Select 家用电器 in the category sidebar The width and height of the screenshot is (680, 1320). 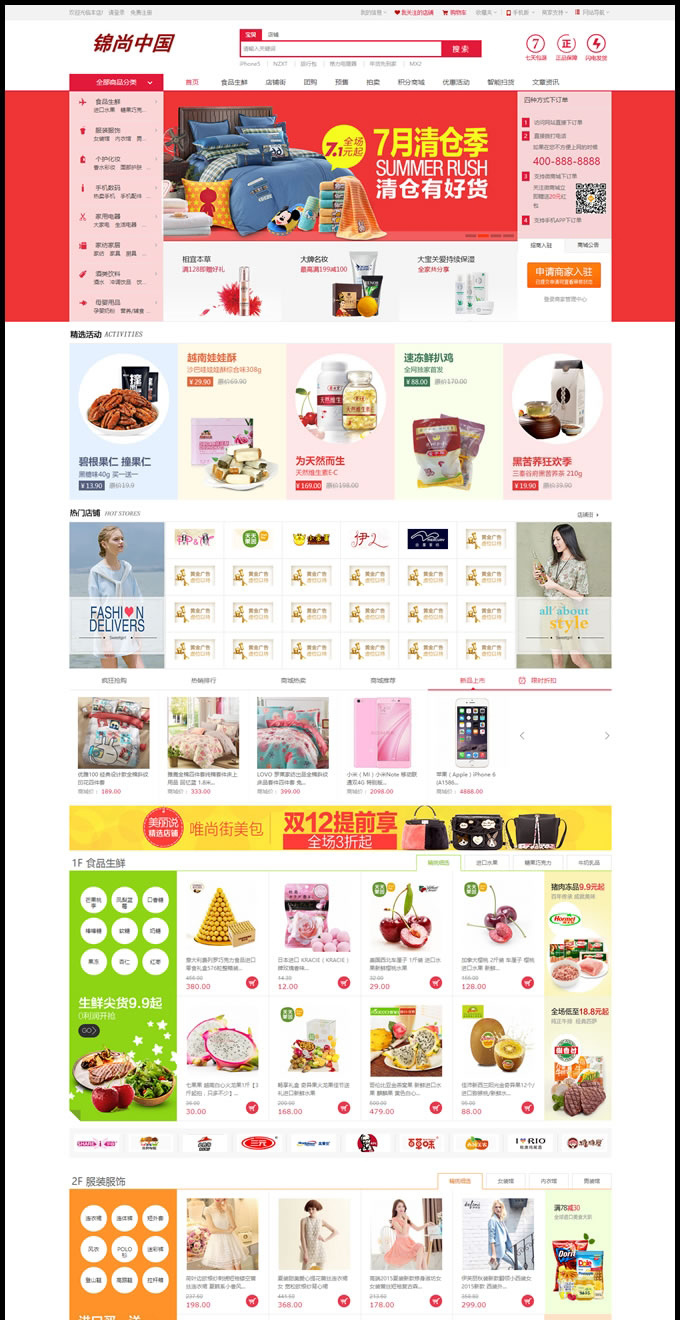click(108, 215)
